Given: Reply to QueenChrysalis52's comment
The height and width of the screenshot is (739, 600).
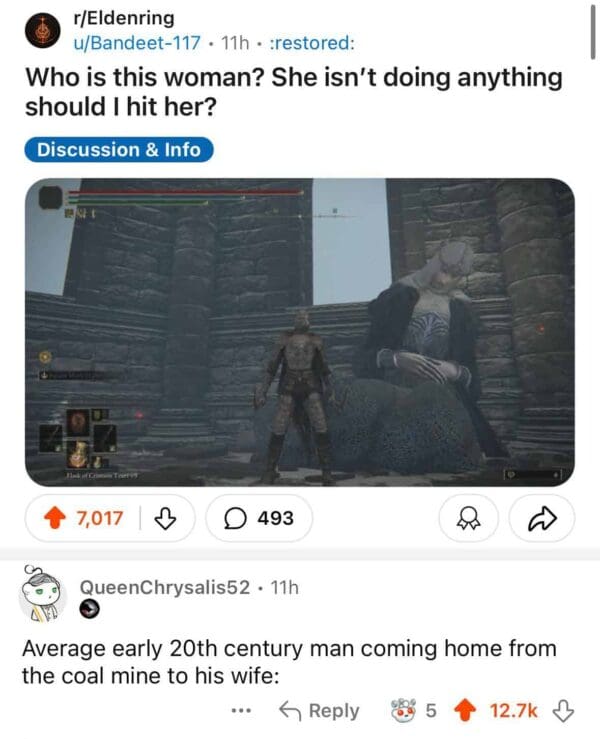Looking at the screenshot, I should 318,710.
